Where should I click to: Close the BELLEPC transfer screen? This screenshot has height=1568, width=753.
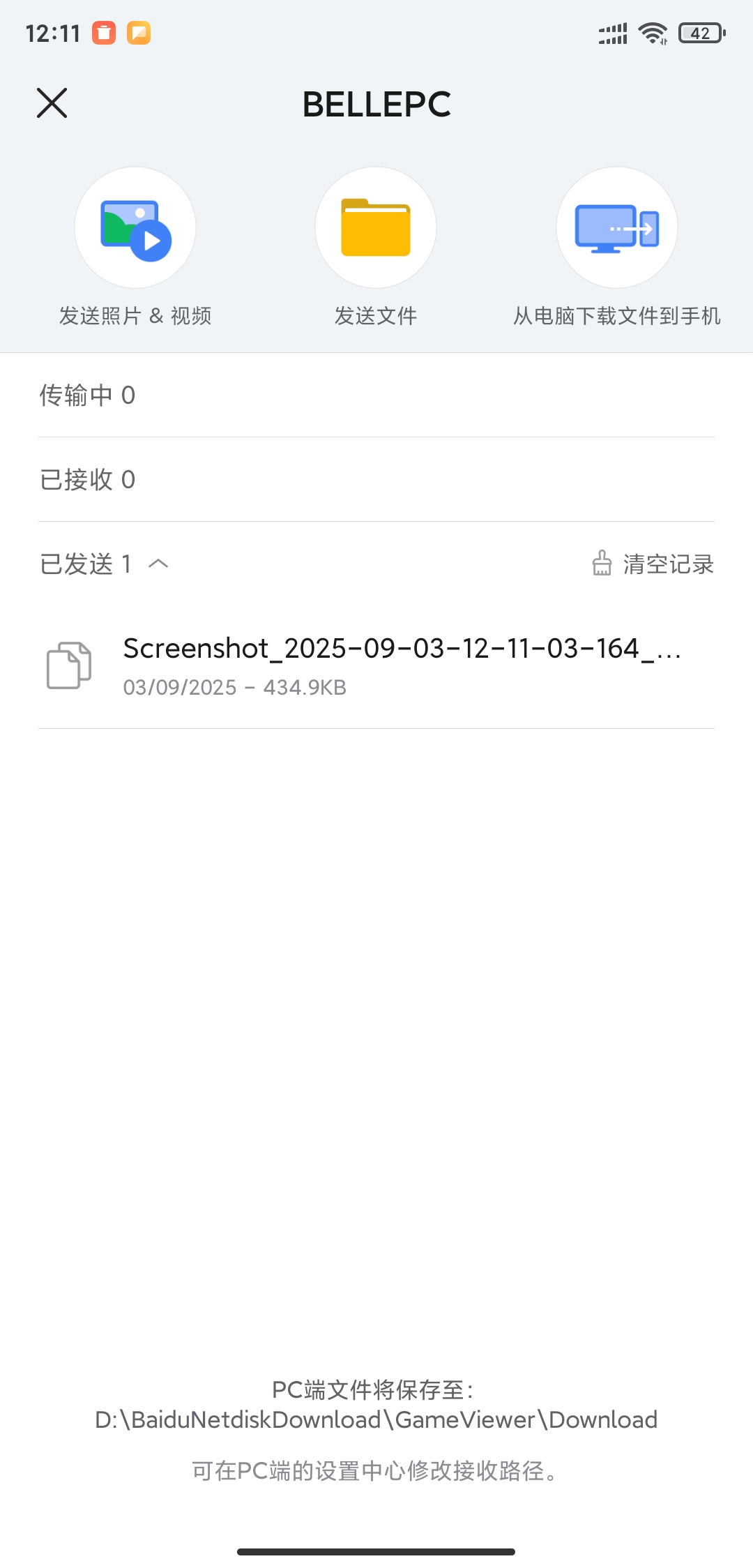click(52, 103)
